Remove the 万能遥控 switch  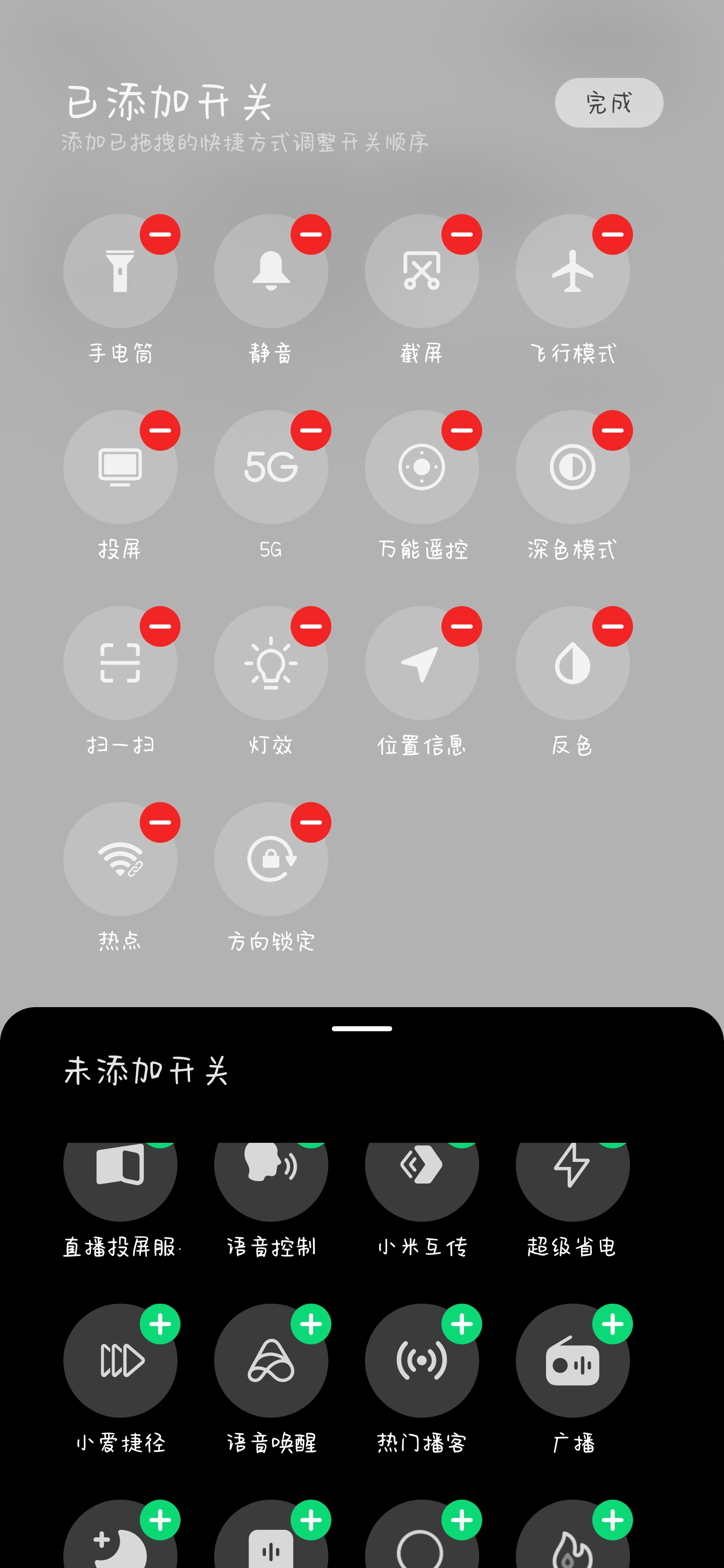[462, 430]
